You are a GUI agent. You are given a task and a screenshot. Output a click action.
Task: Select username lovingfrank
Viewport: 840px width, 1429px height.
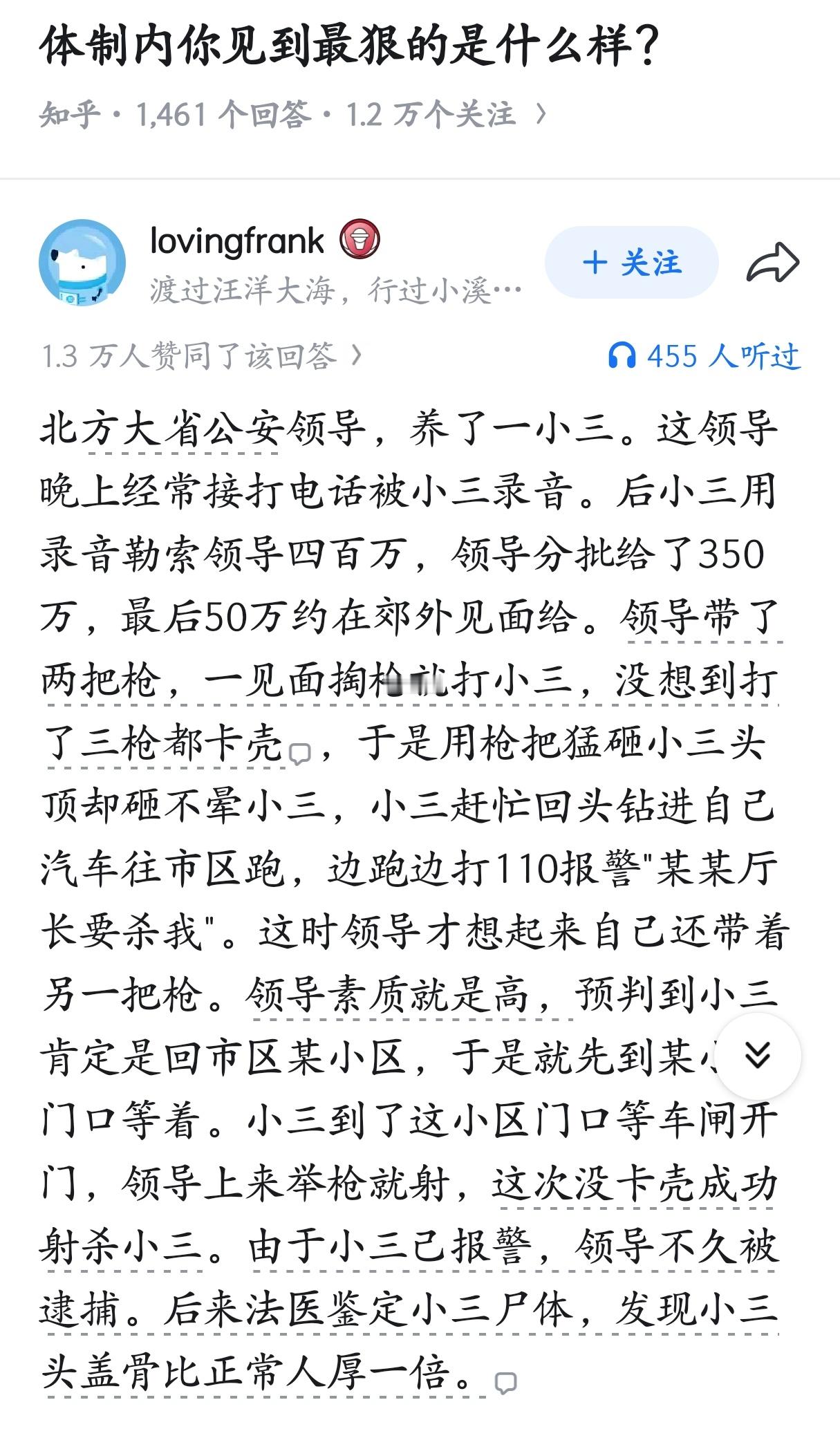pyautogui.click(x=237, y=240)
